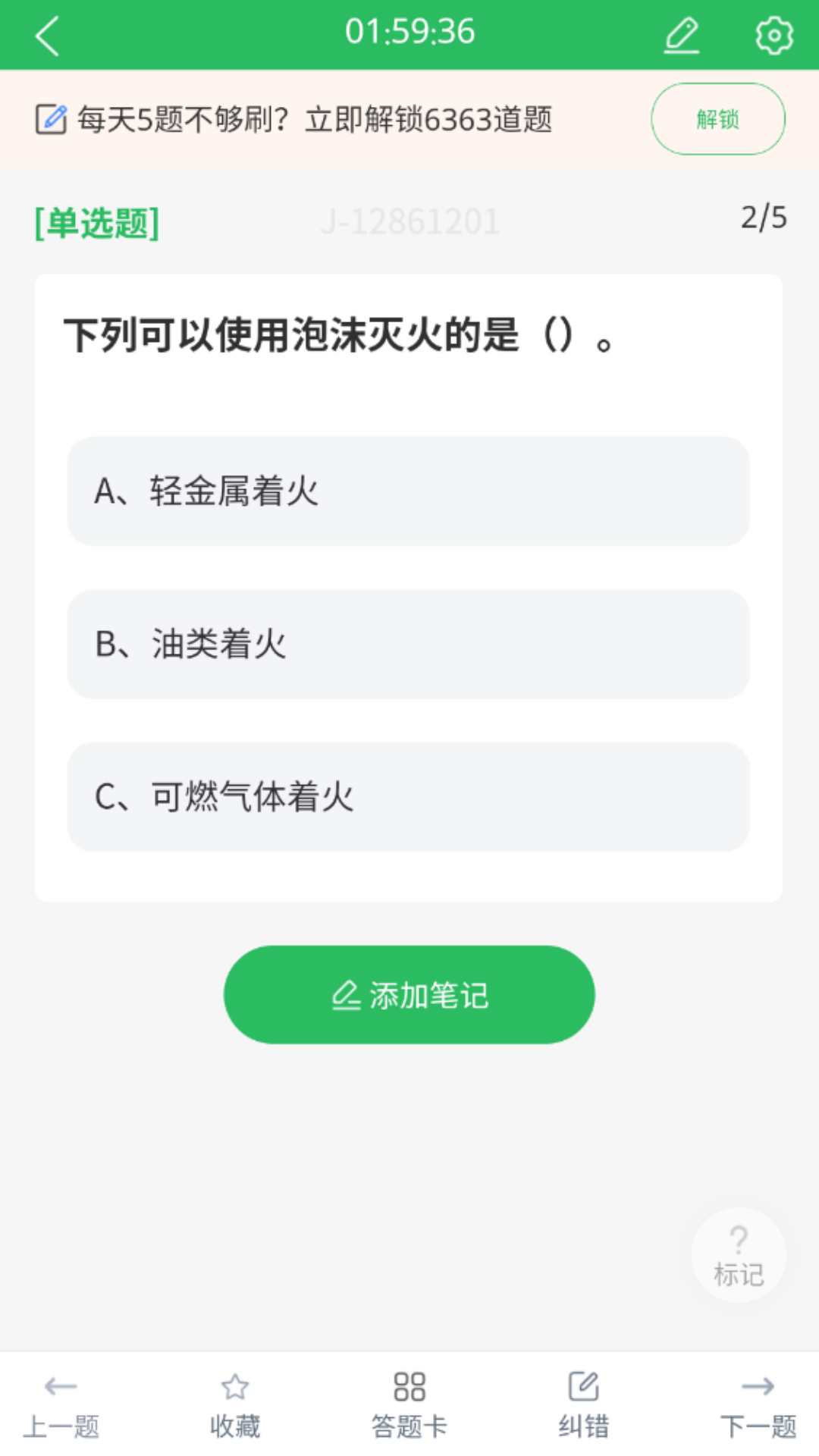Open the pencil edit tool in the header
The image size is (819, 1456).
pos(681,33)
